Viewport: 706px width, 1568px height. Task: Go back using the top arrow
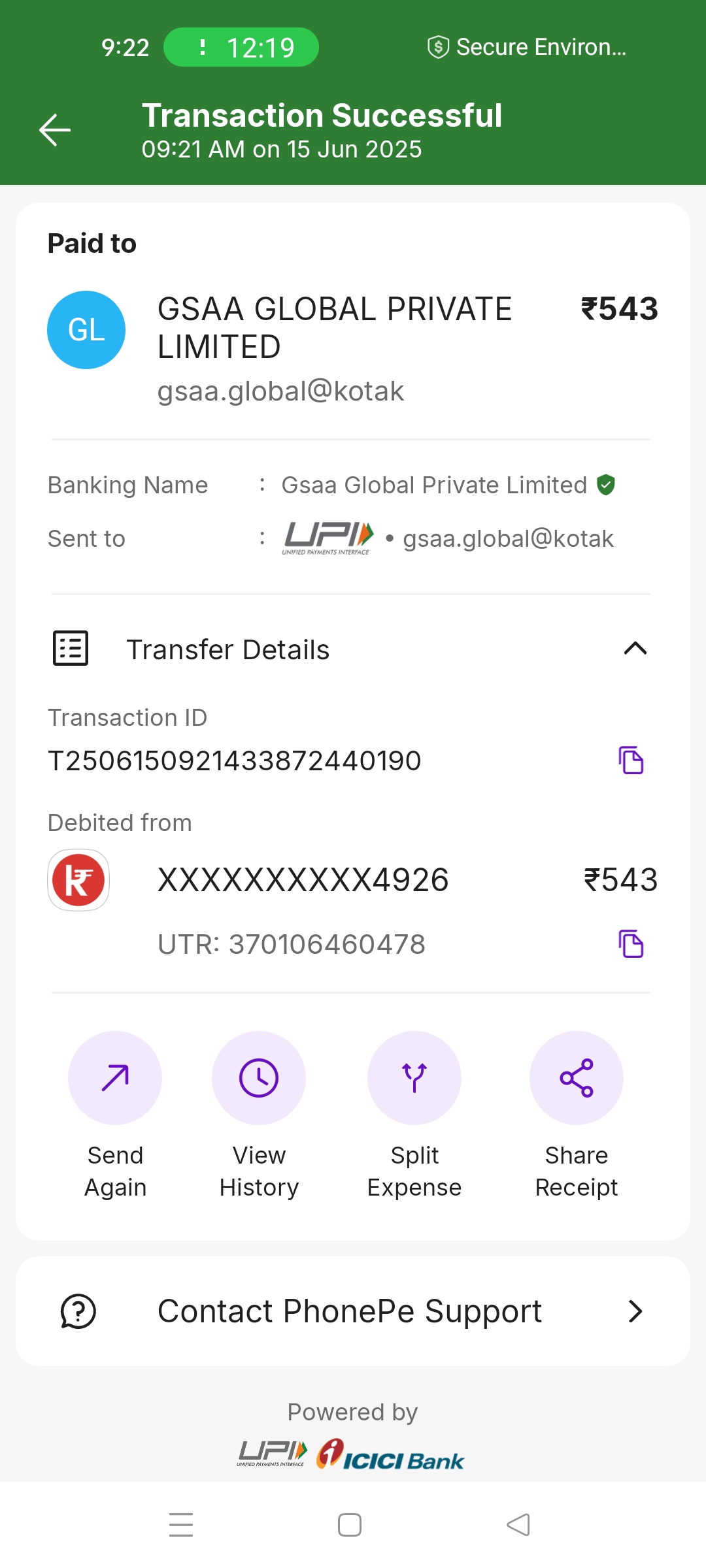coord(55,130)
